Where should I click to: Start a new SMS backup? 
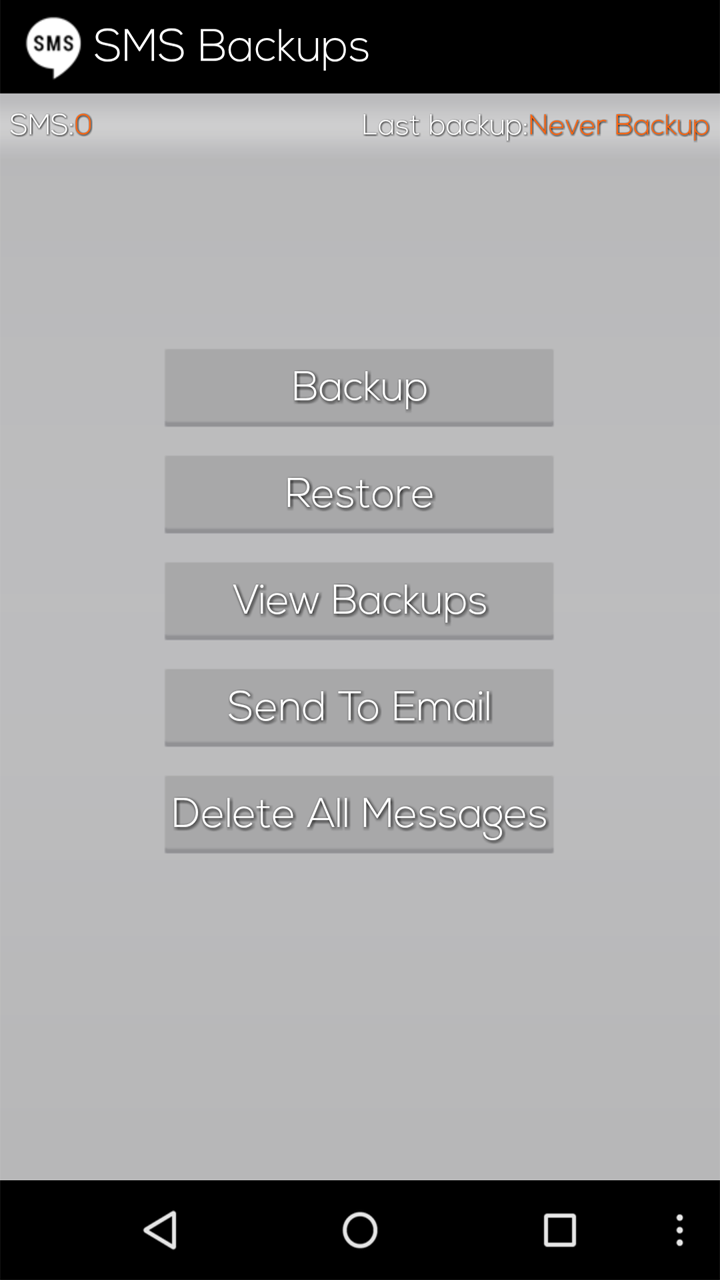[x=359, y=387]
